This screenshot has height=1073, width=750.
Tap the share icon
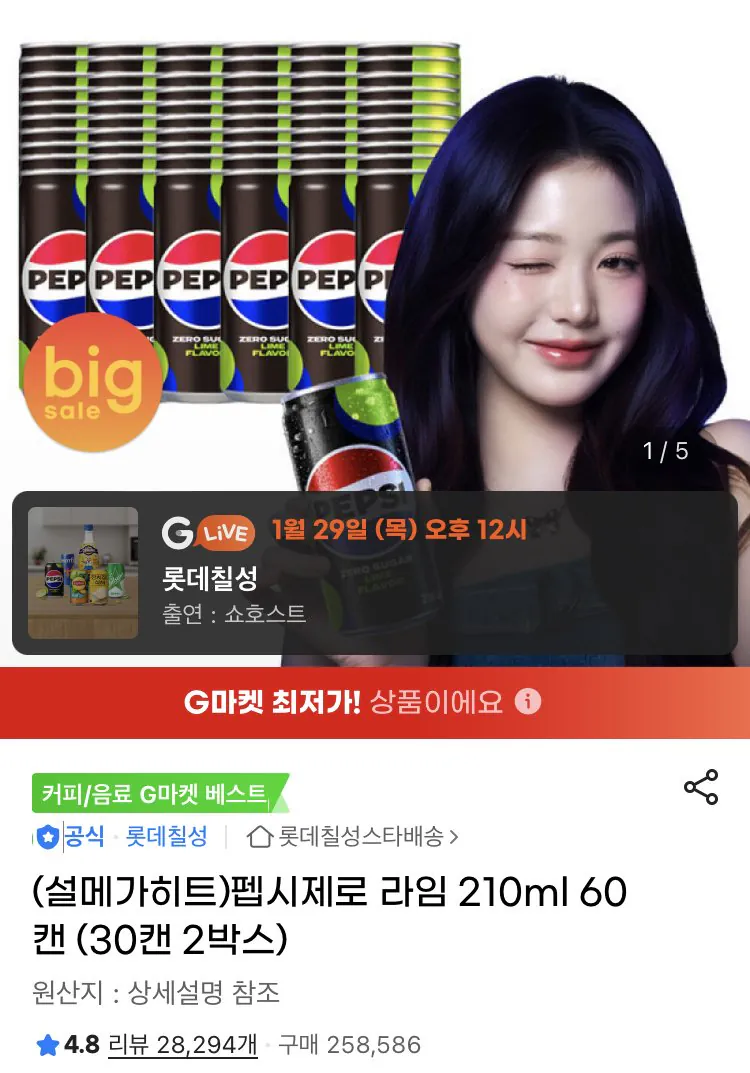click(x=703, y=789)
